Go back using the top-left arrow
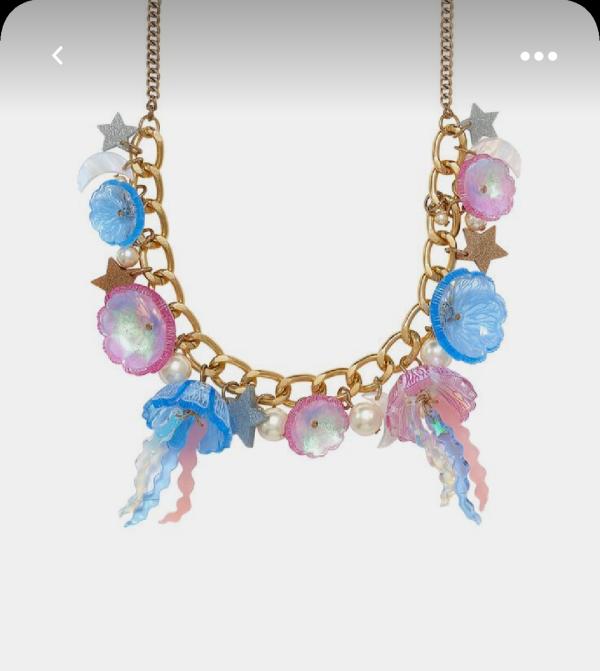 pyautogui.click(x=58, y=56)
